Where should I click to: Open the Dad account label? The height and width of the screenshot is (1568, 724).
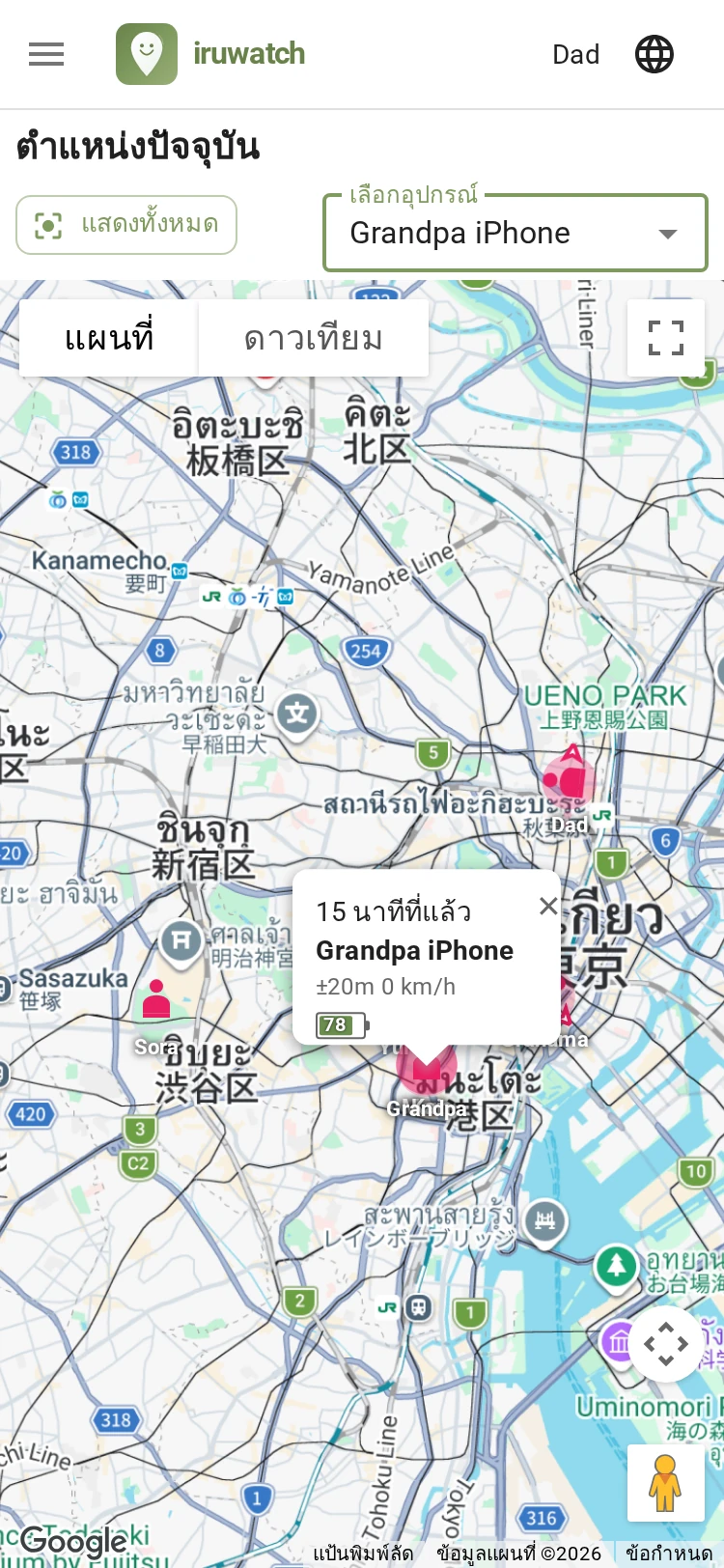[x=575, y=54]
